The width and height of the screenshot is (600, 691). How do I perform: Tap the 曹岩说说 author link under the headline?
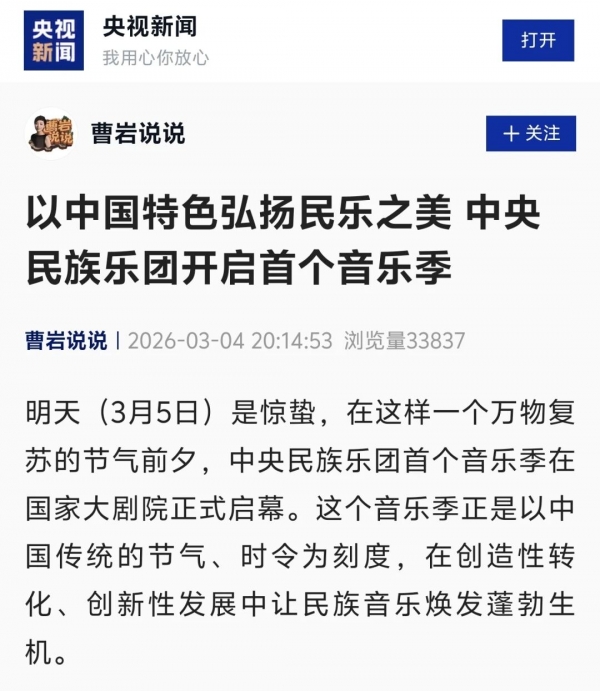click(66, 341)
